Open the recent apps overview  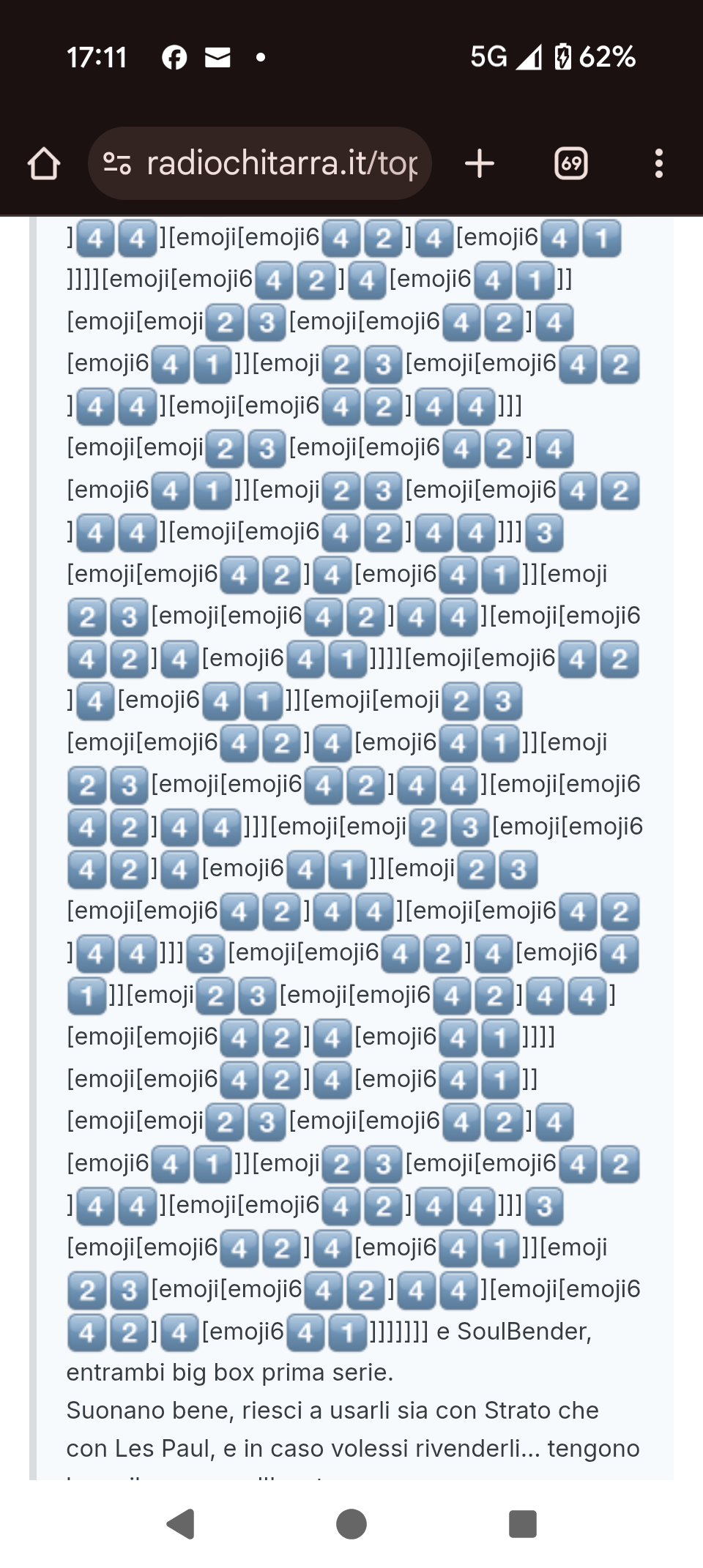point(523,1524)
